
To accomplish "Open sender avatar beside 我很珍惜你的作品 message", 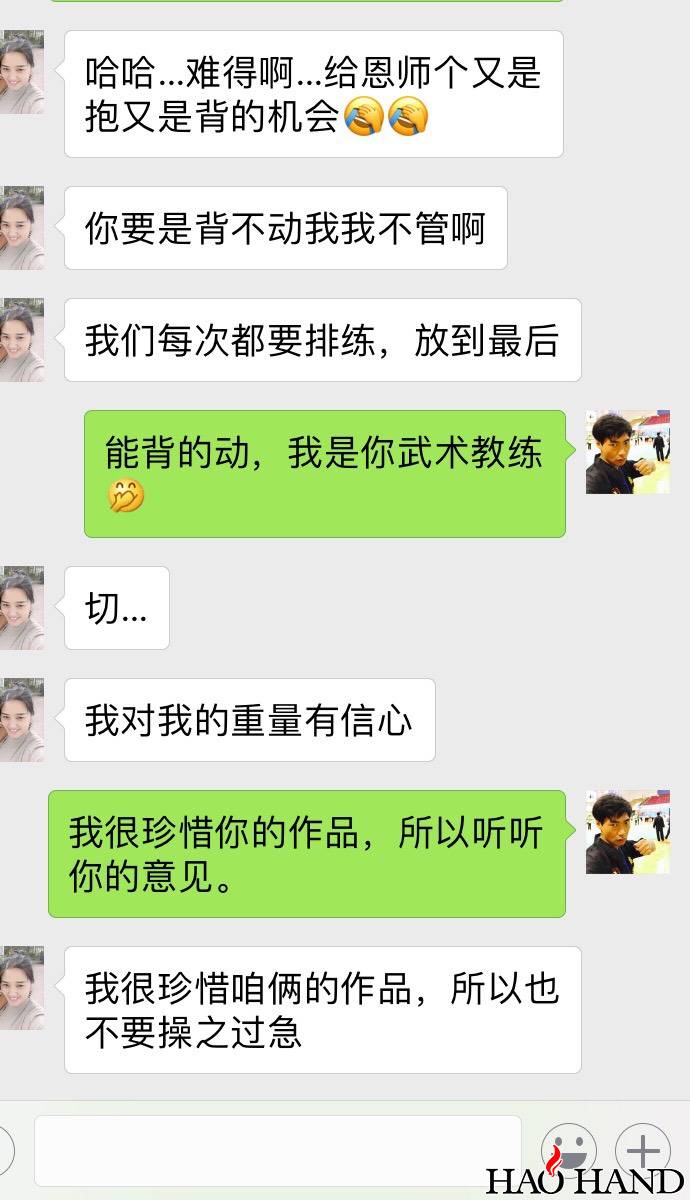I will point(627,832).
